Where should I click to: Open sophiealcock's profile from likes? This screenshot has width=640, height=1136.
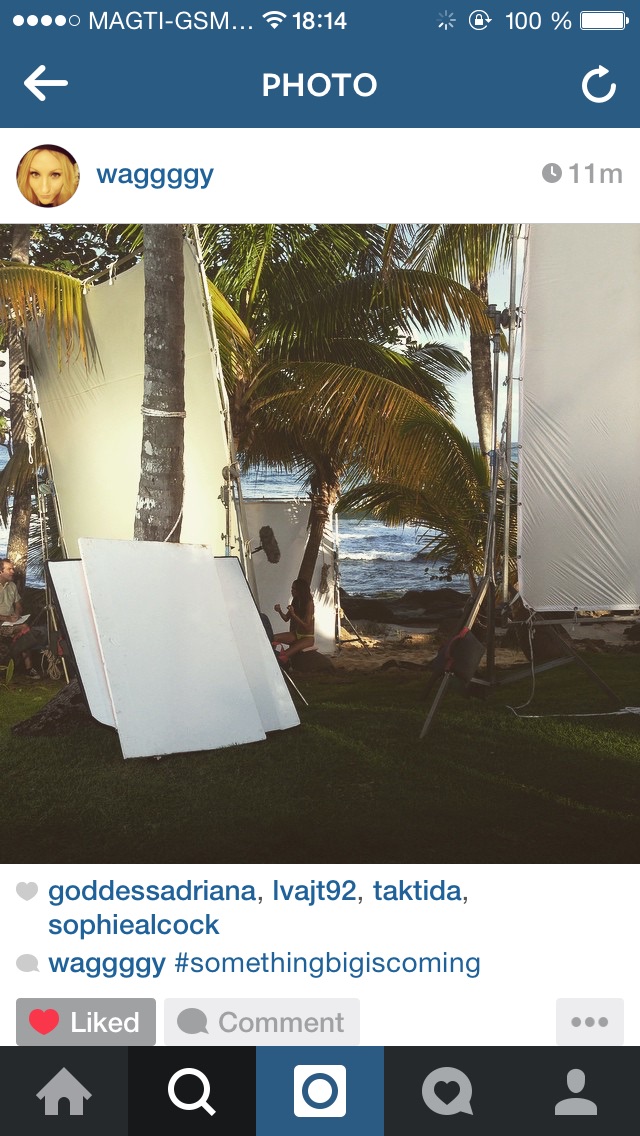133,925
